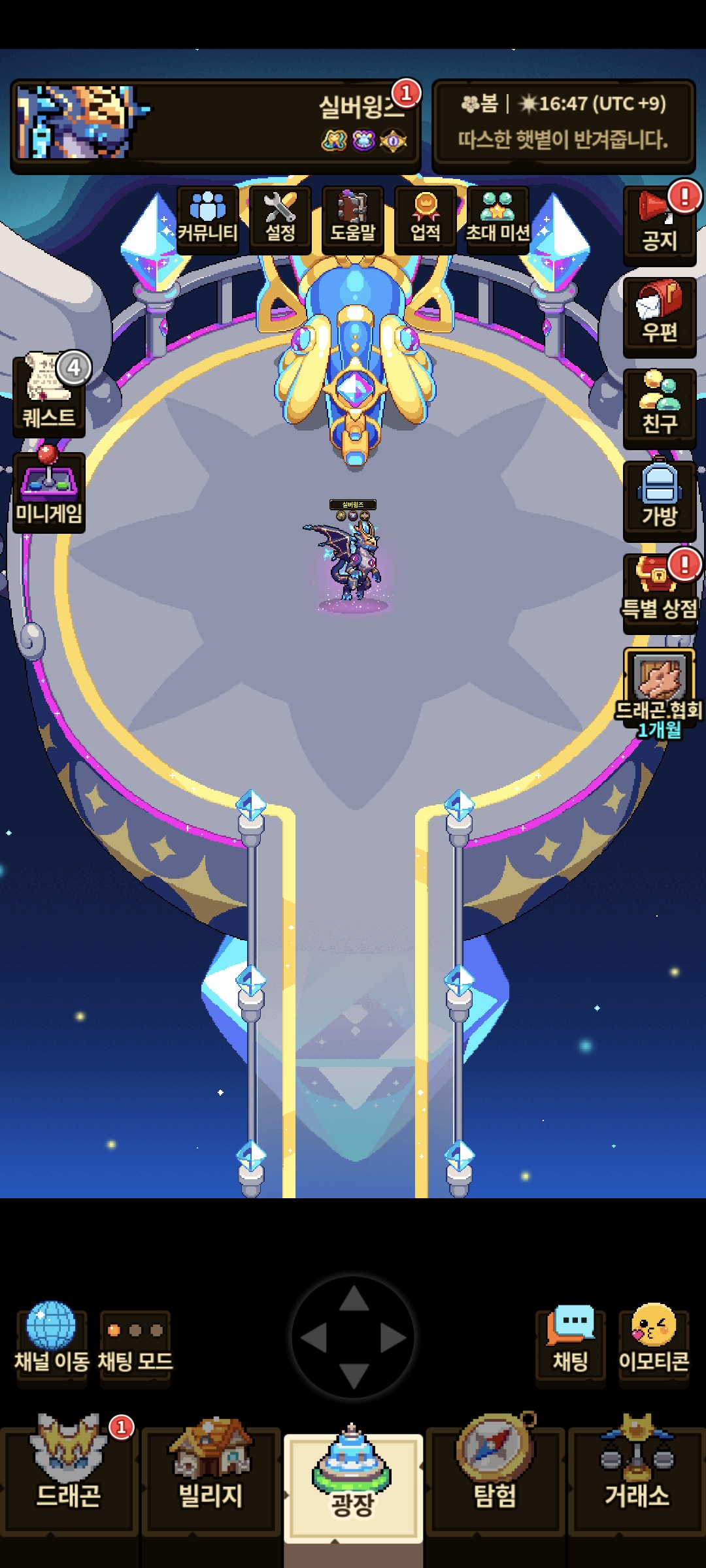Image resolution: width=706 pixels, height=1568 pixels.
Task: Open 설정 settings
Action: (x=280, y=220)
